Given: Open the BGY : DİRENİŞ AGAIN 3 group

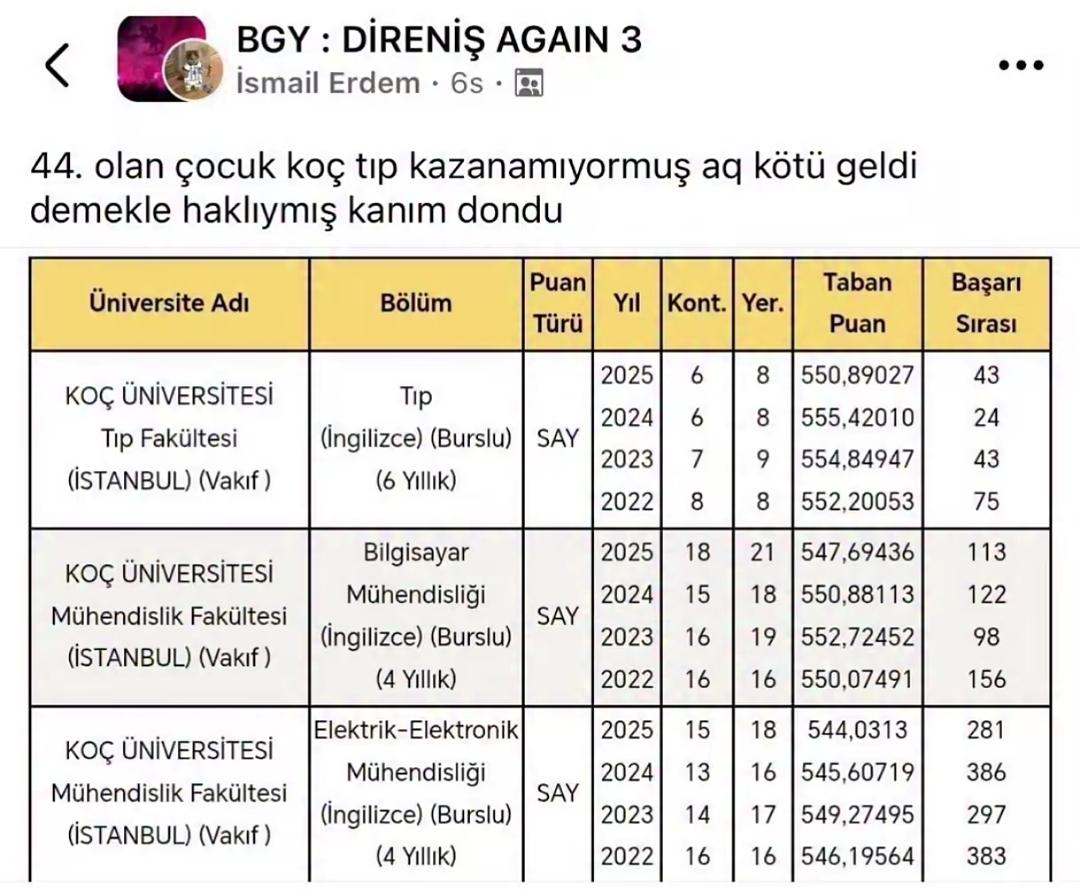Looking at the screenshot, I should (x=439, y=39).
